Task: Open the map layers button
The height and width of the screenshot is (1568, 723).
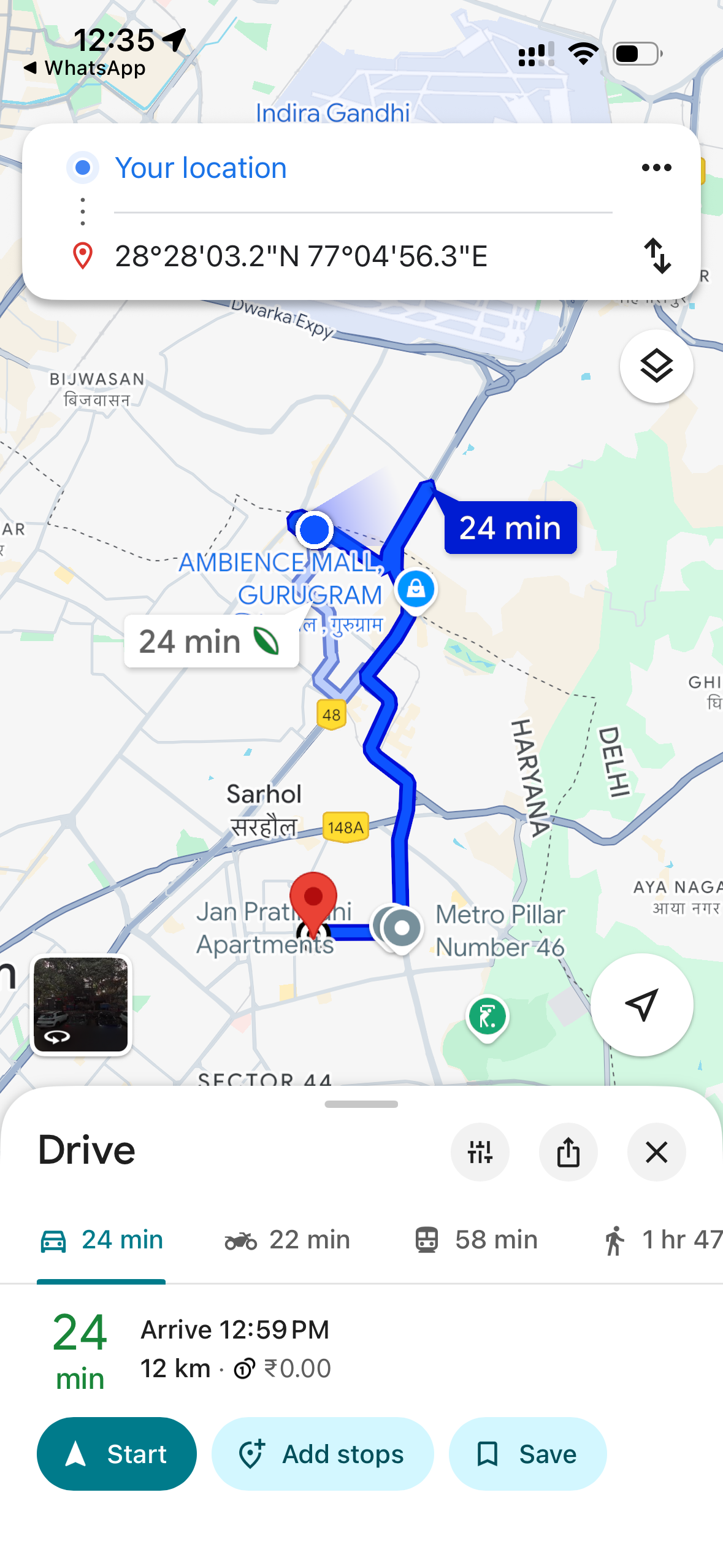Action: point(656,366)
